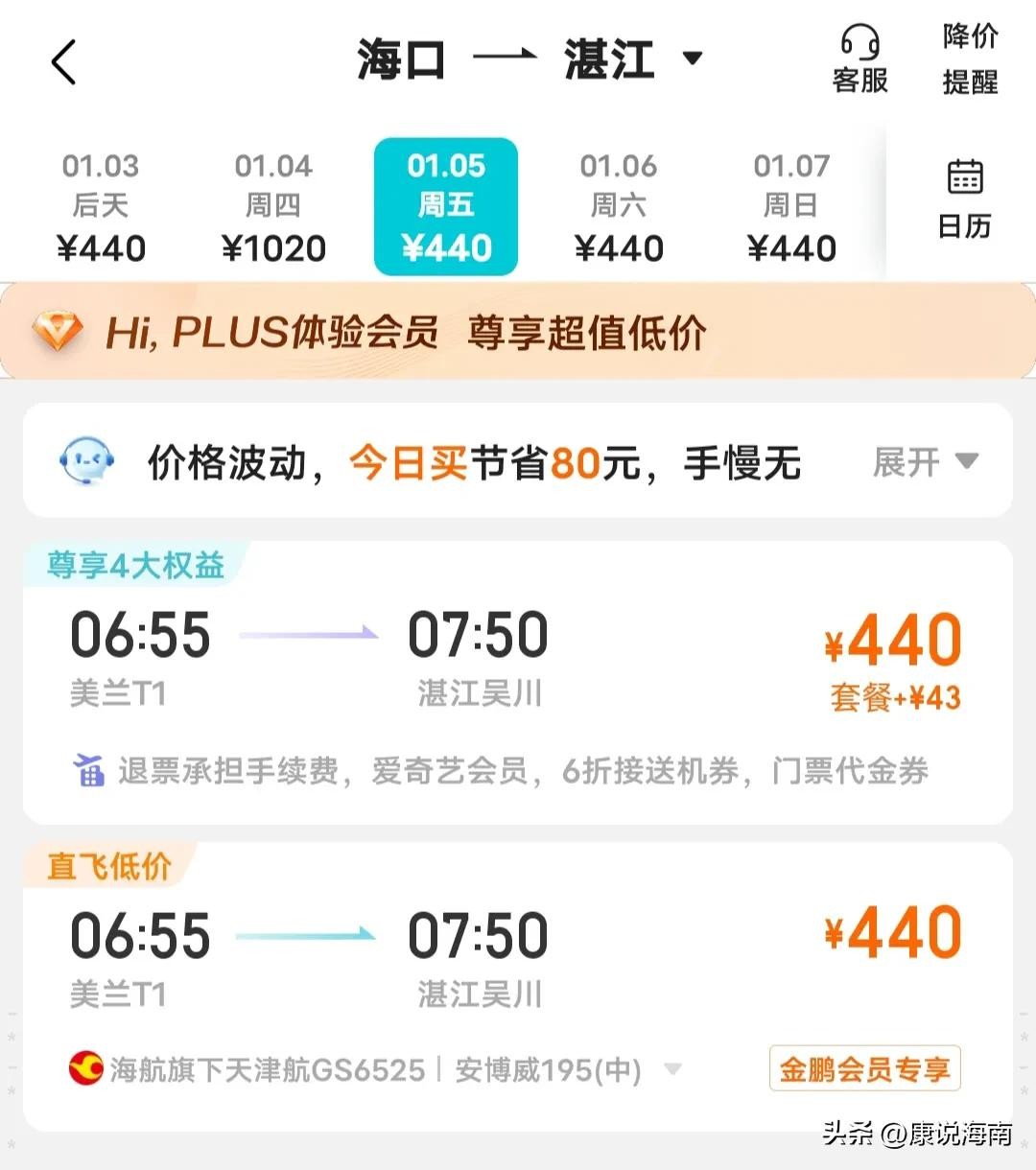1036x1170 pixels.
Task: Go back using the top-left arrow
Action: click(x=63, y=63)
